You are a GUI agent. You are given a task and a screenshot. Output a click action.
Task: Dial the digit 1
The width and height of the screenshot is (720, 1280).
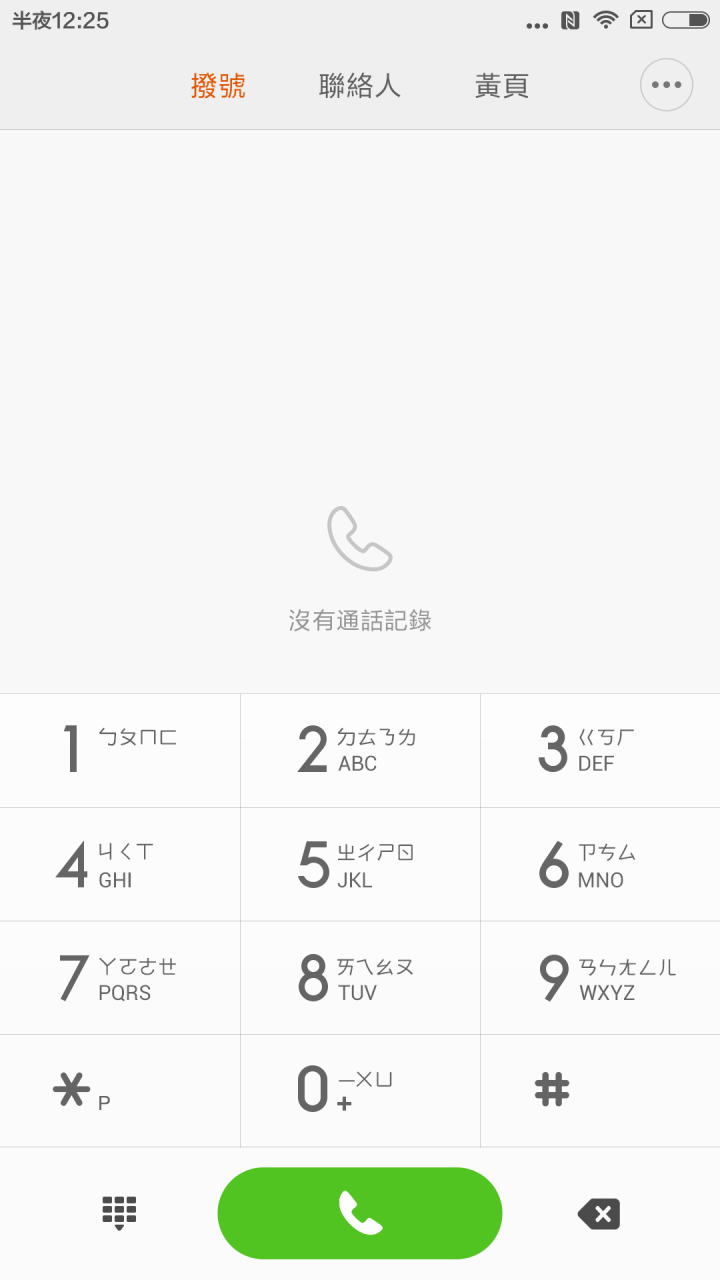pyautogui.click(x=120, y=750)
